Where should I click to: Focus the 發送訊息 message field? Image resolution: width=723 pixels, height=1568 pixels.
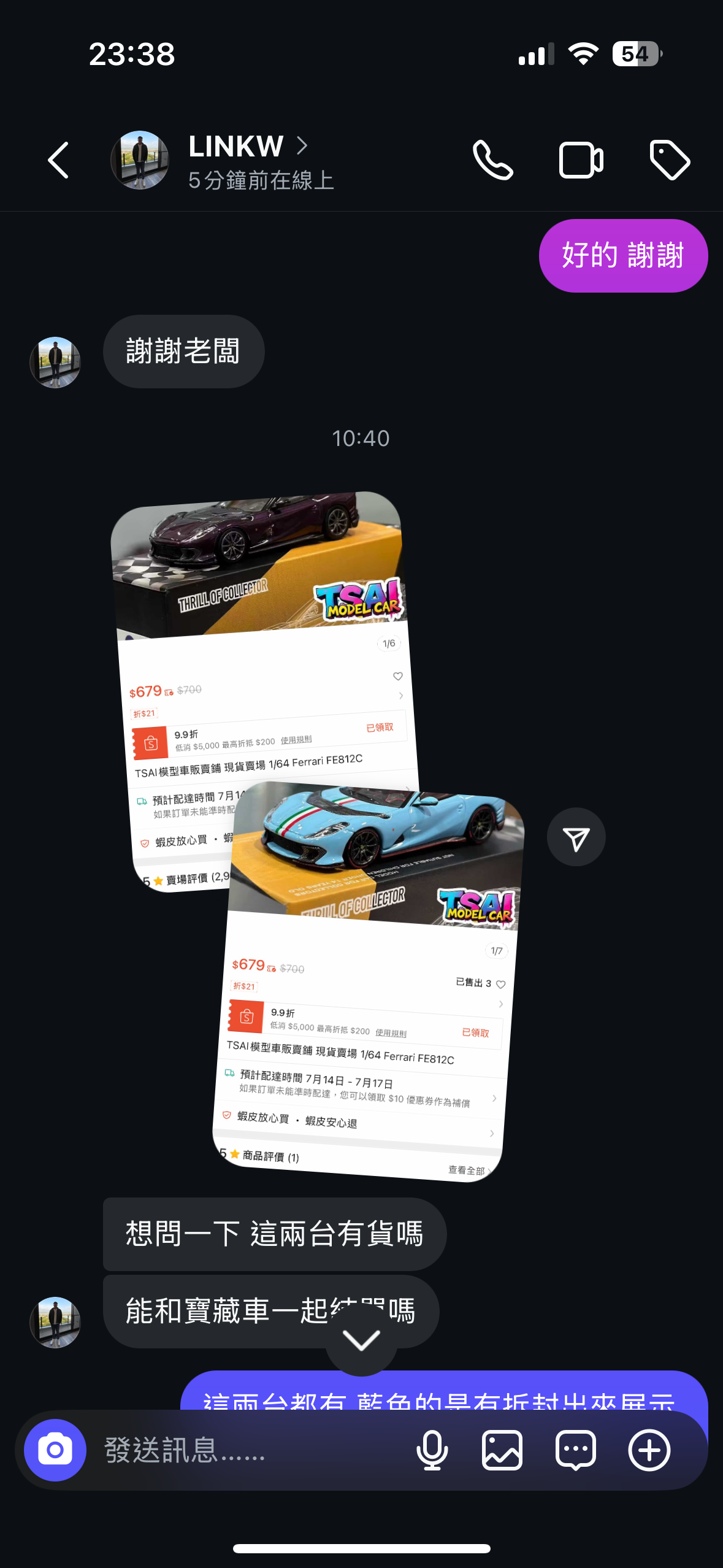click(245, 1450)
